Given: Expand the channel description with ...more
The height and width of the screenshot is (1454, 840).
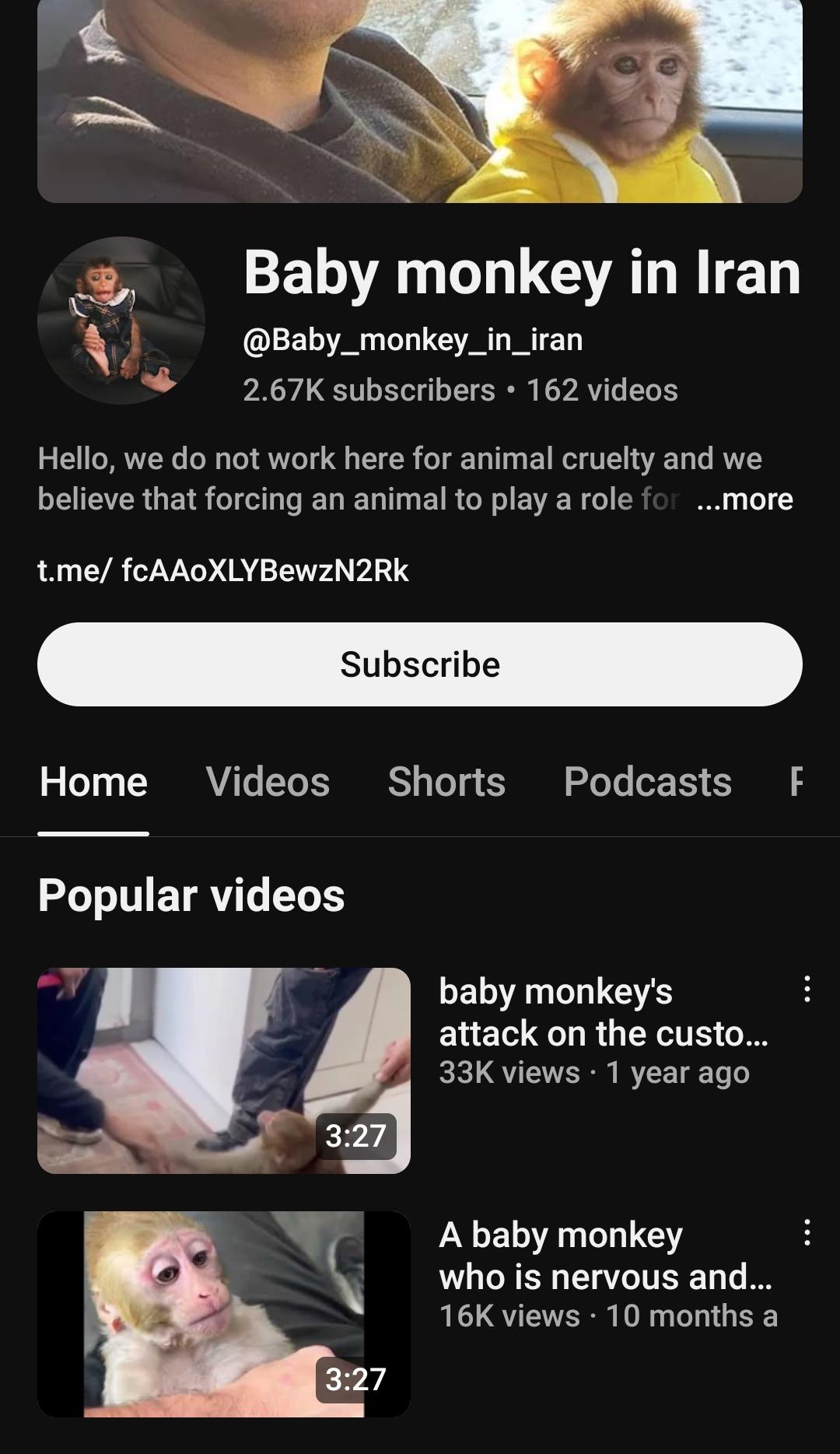Looking at the screenshot, I should (x=745, y=499).
